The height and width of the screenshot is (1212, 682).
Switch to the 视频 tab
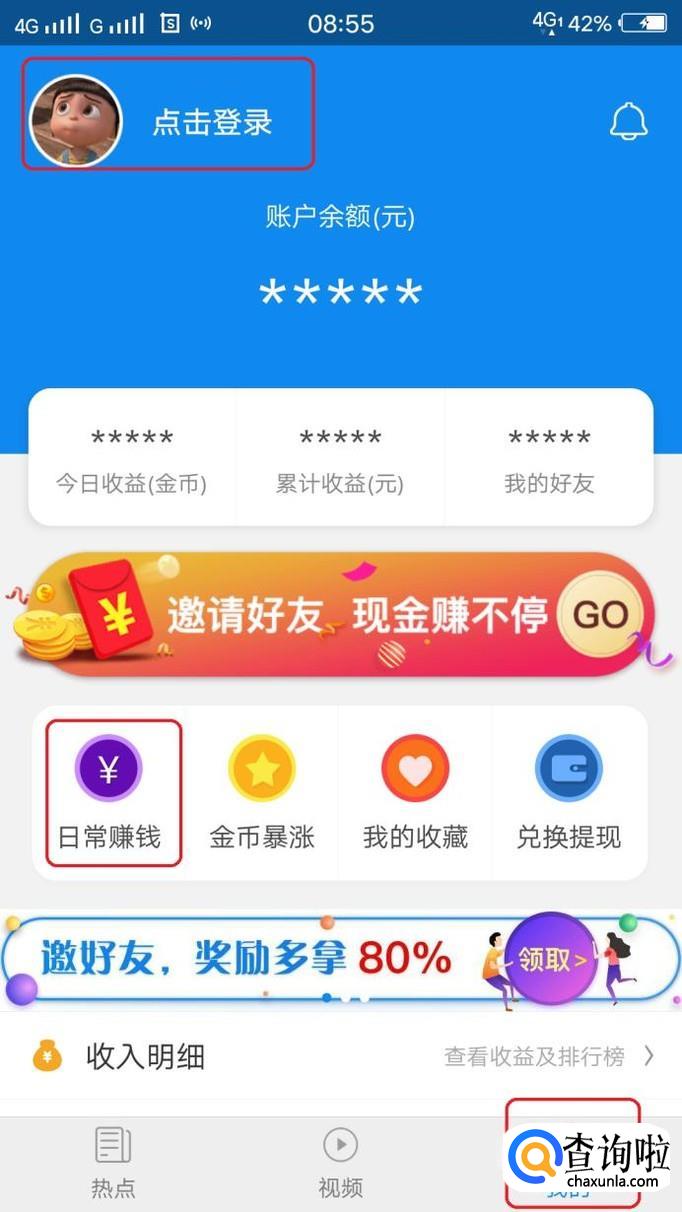click(340, 1163)
